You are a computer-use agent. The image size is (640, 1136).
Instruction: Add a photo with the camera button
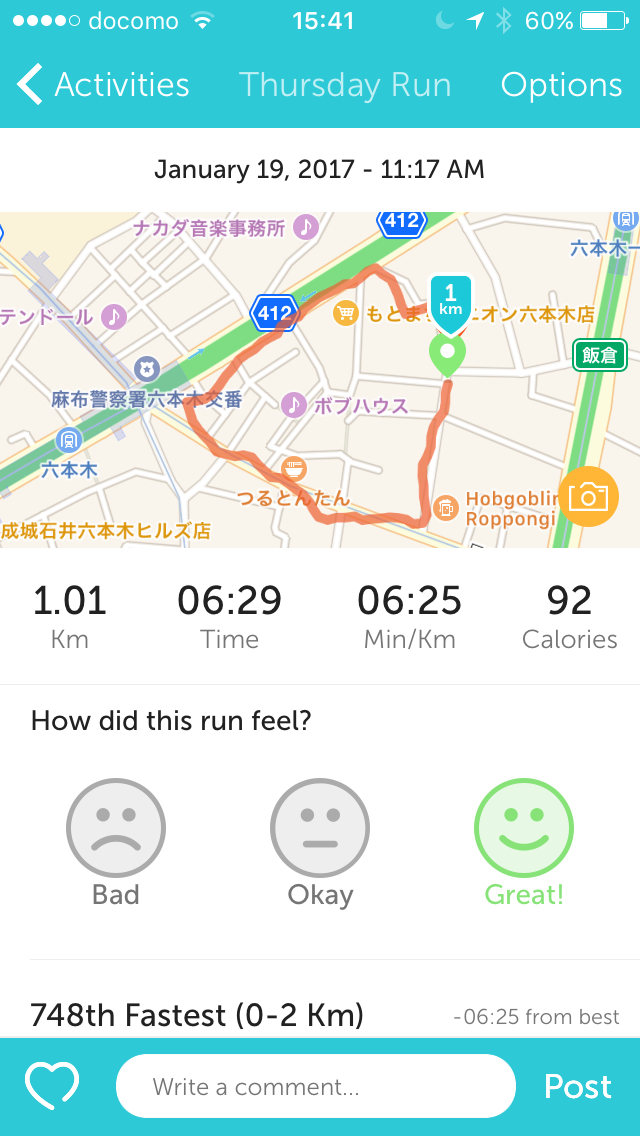(589, 496)
